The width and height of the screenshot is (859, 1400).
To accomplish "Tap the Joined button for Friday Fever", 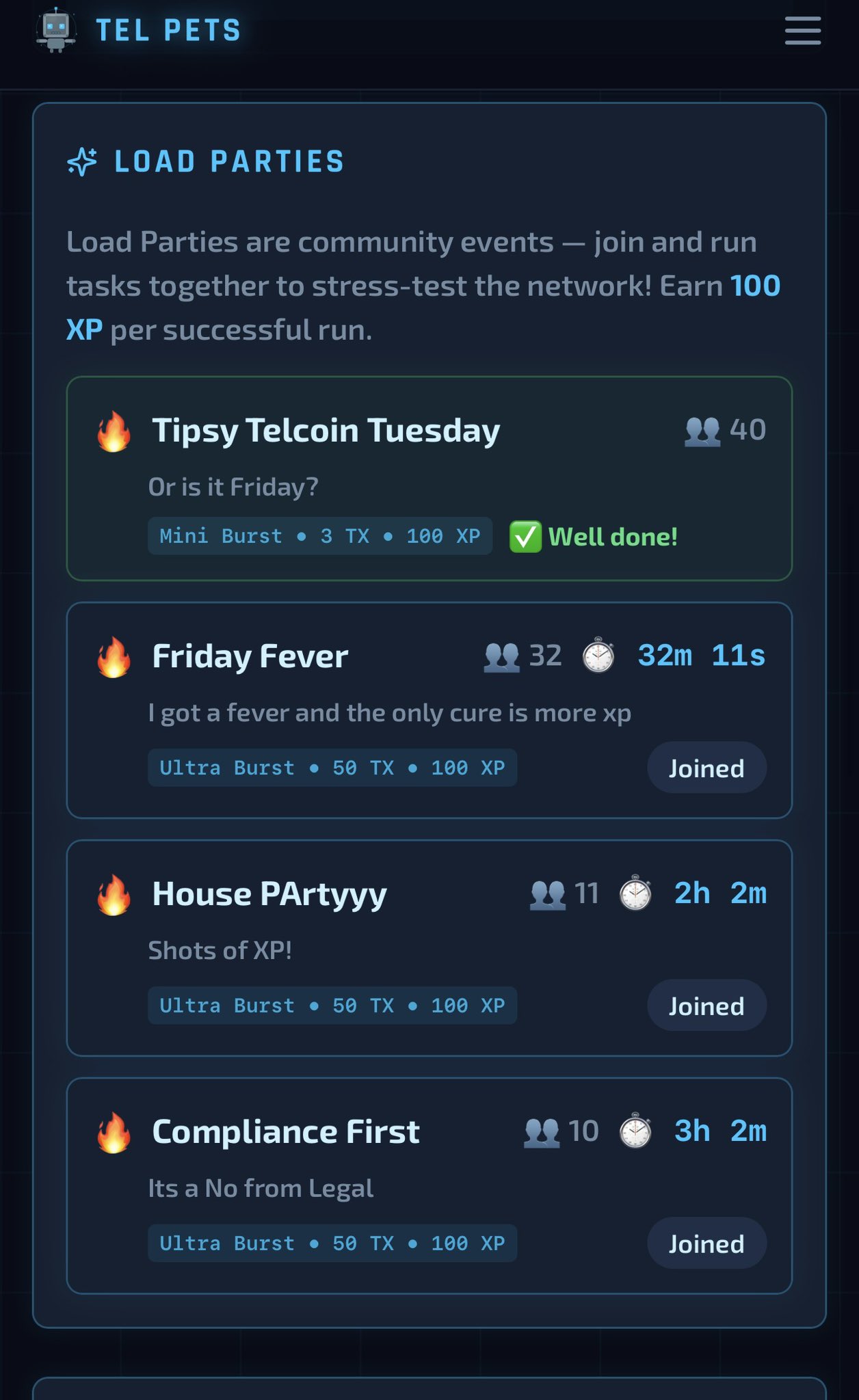I will (x=706, y=768).
